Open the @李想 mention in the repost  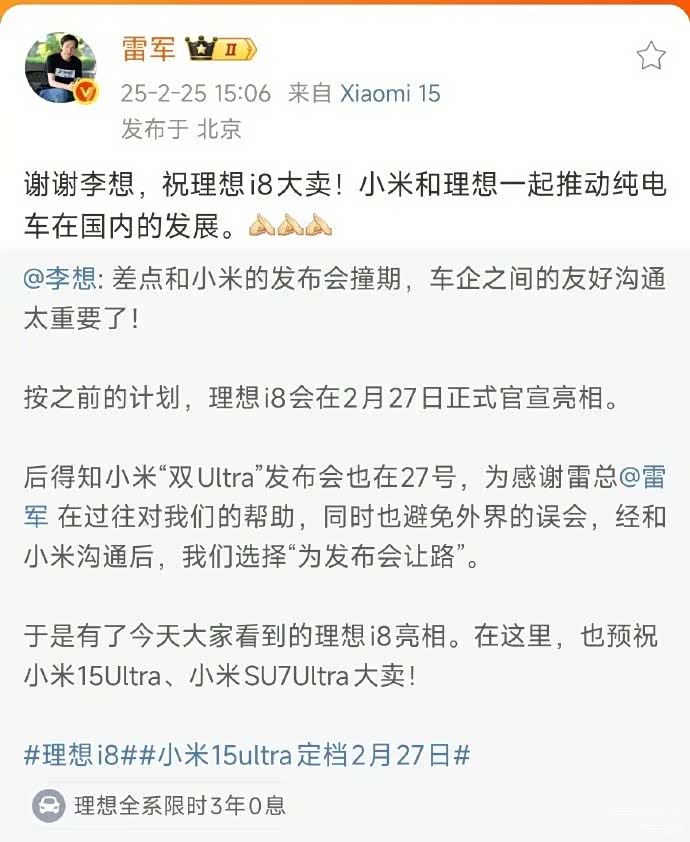61,280
